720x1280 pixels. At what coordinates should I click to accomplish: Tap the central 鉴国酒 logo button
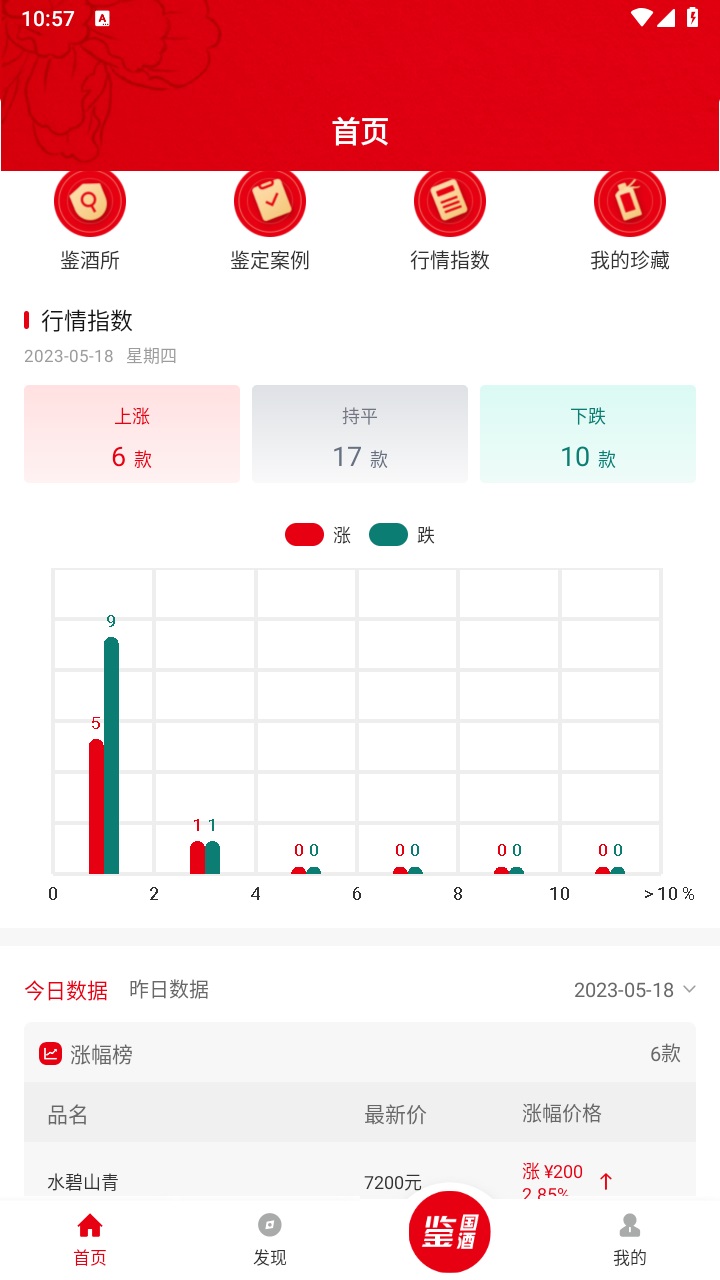pyautogui.click(x=449, y=1232)
